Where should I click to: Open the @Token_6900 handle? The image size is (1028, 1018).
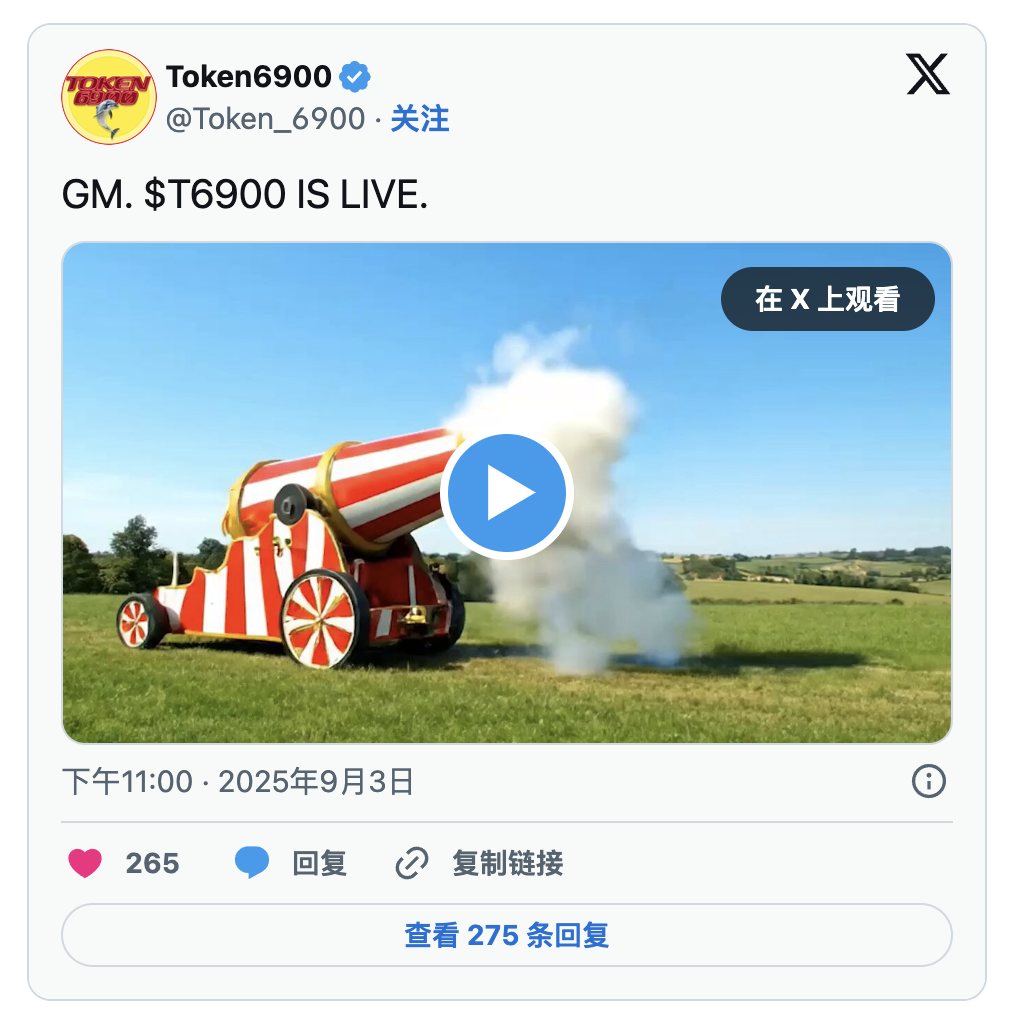[x=265, y=119]
